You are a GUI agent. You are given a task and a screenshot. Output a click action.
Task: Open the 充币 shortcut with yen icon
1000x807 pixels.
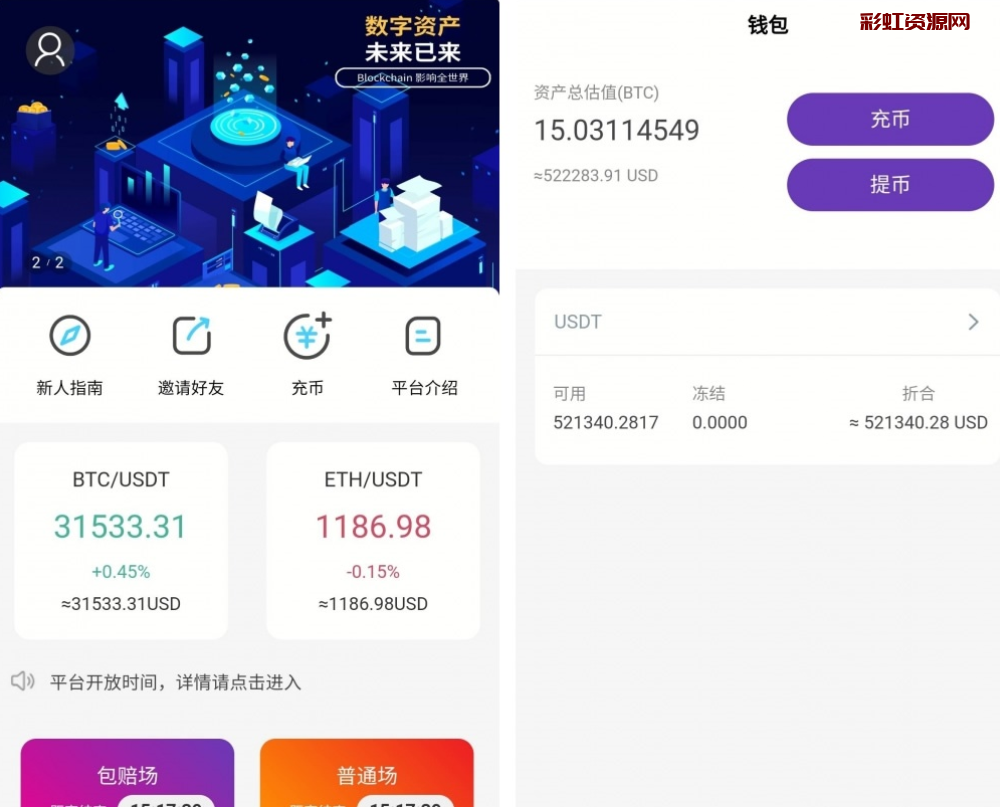click(x=307, y=354)
